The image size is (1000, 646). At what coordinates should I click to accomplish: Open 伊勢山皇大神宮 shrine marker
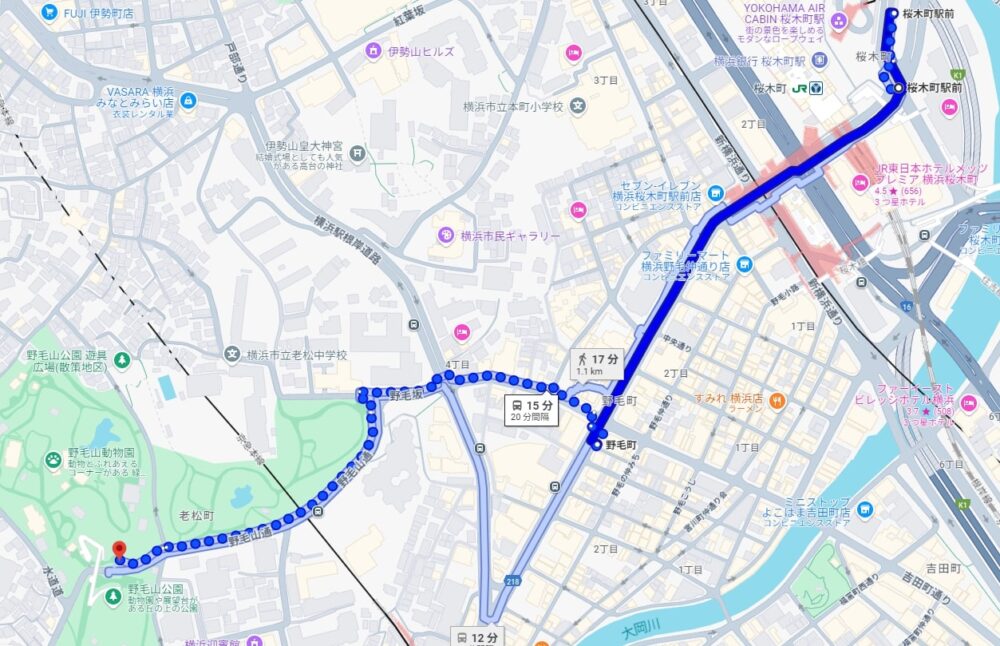tap(357, 153)
